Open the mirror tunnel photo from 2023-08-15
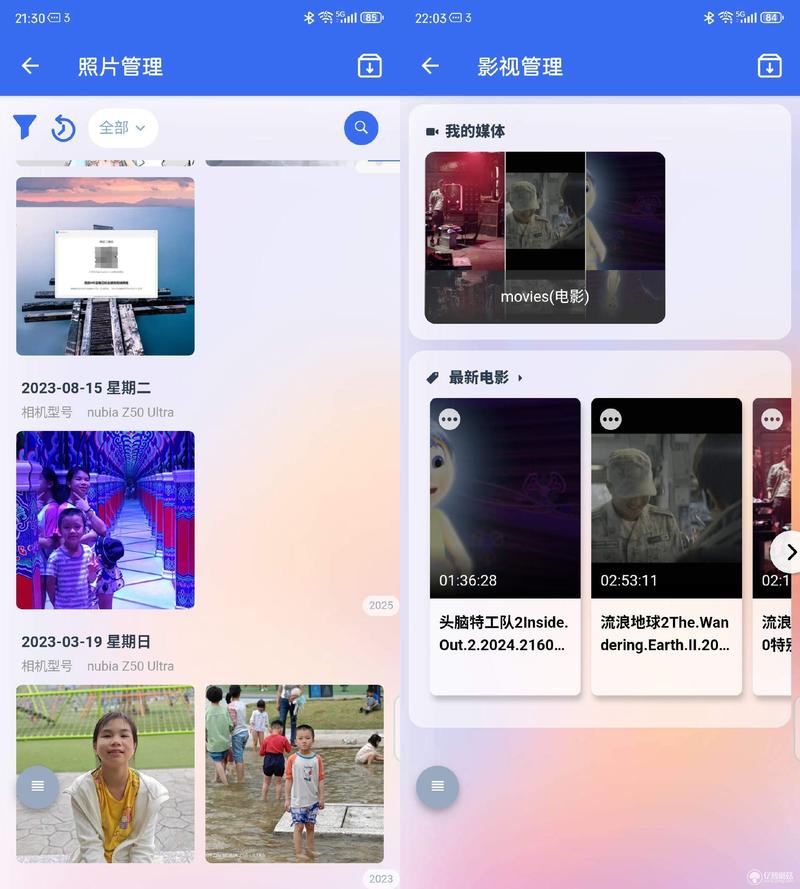Image resolution: width=800 pixels, height=889 pixels. click(x=105, y=520)
